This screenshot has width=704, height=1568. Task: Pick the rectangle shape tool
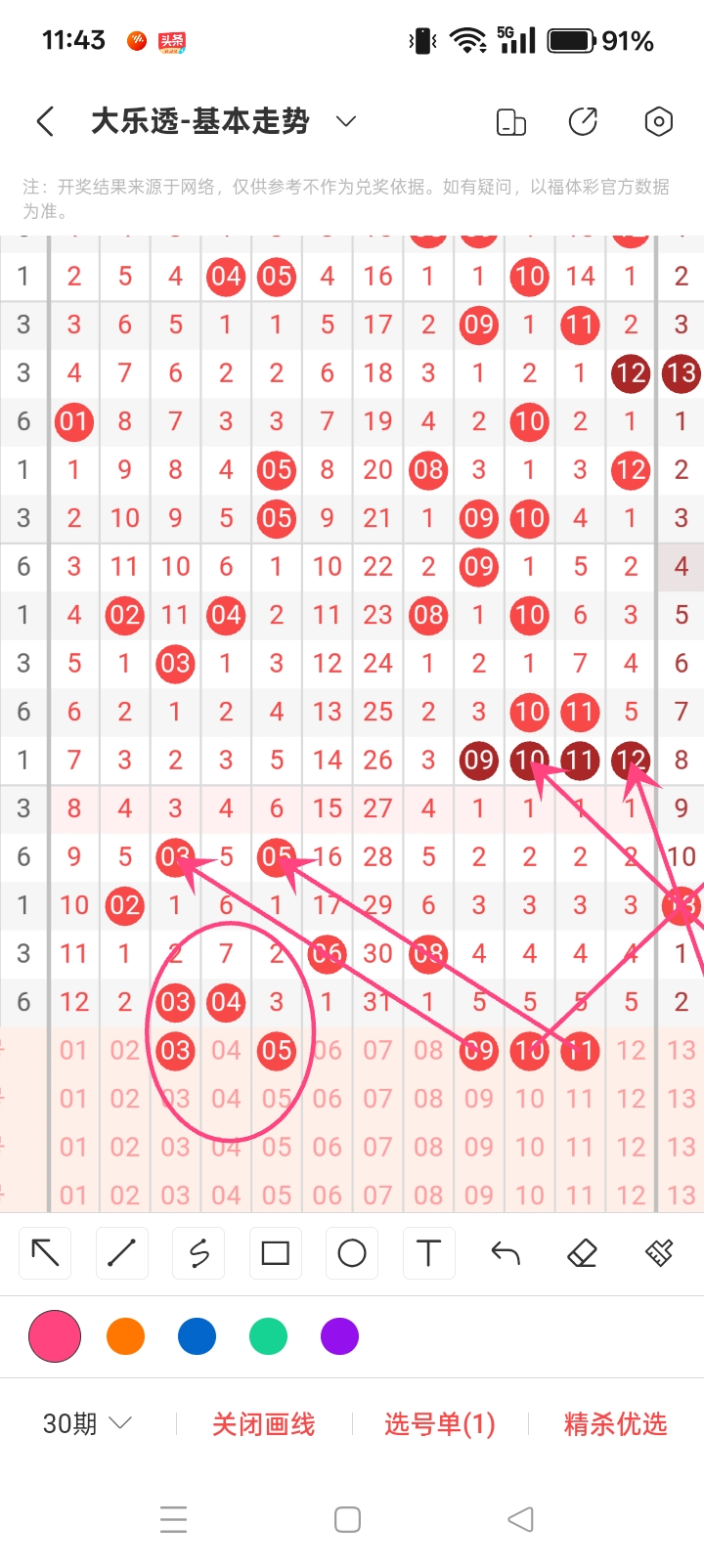[276, 1253]
